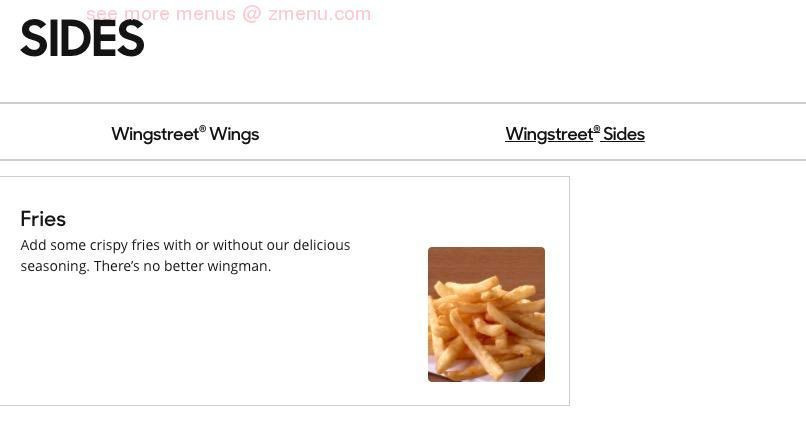Select the Wingstreet Sides tab
The width and height of the screenshot is (806, 425).
click(x=574, y=134)
